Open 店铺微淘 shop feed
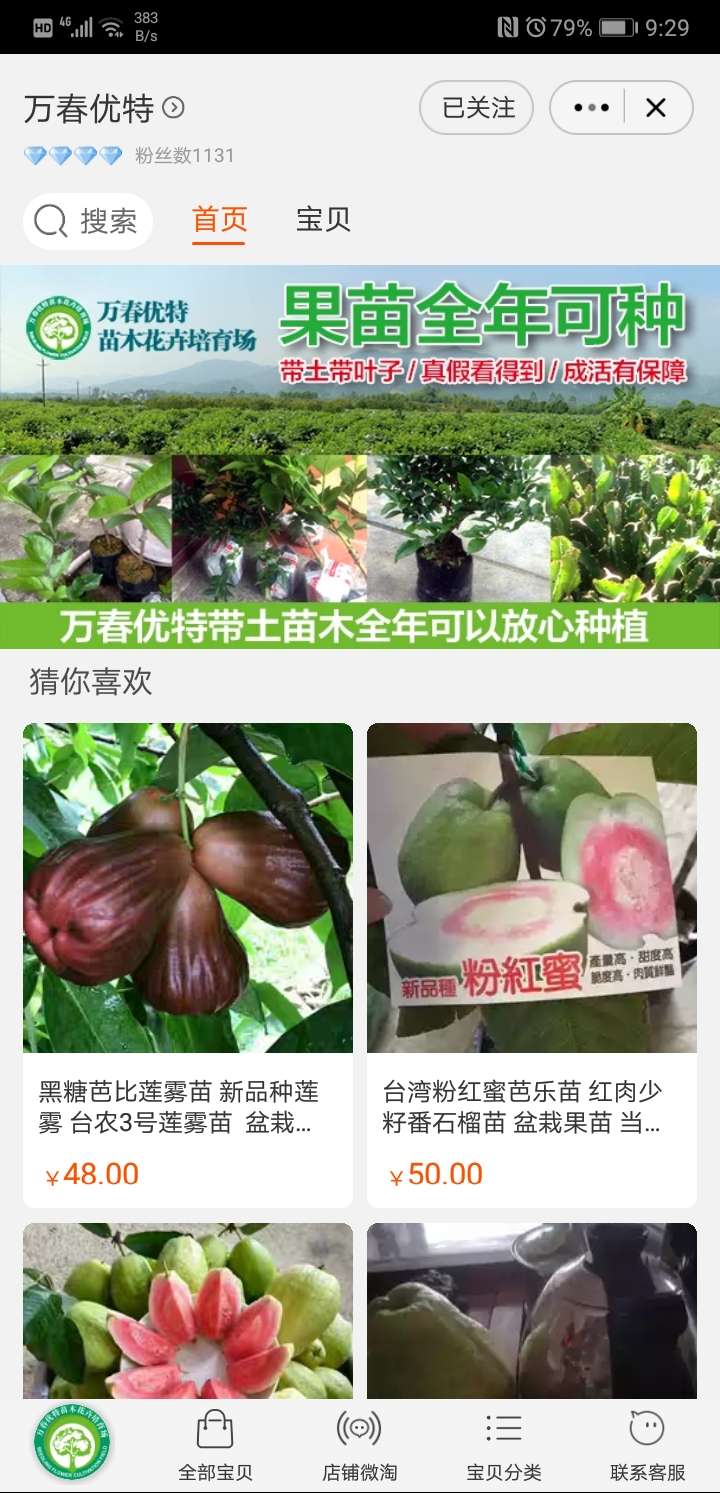 (359, 1446)
